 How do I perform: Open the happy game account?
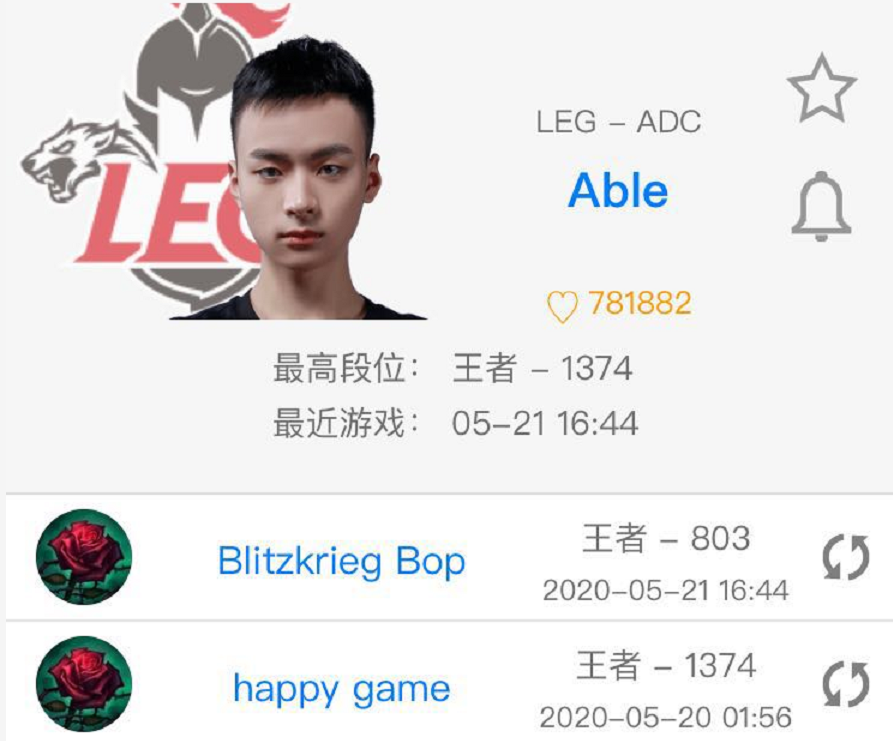(341, 688)
